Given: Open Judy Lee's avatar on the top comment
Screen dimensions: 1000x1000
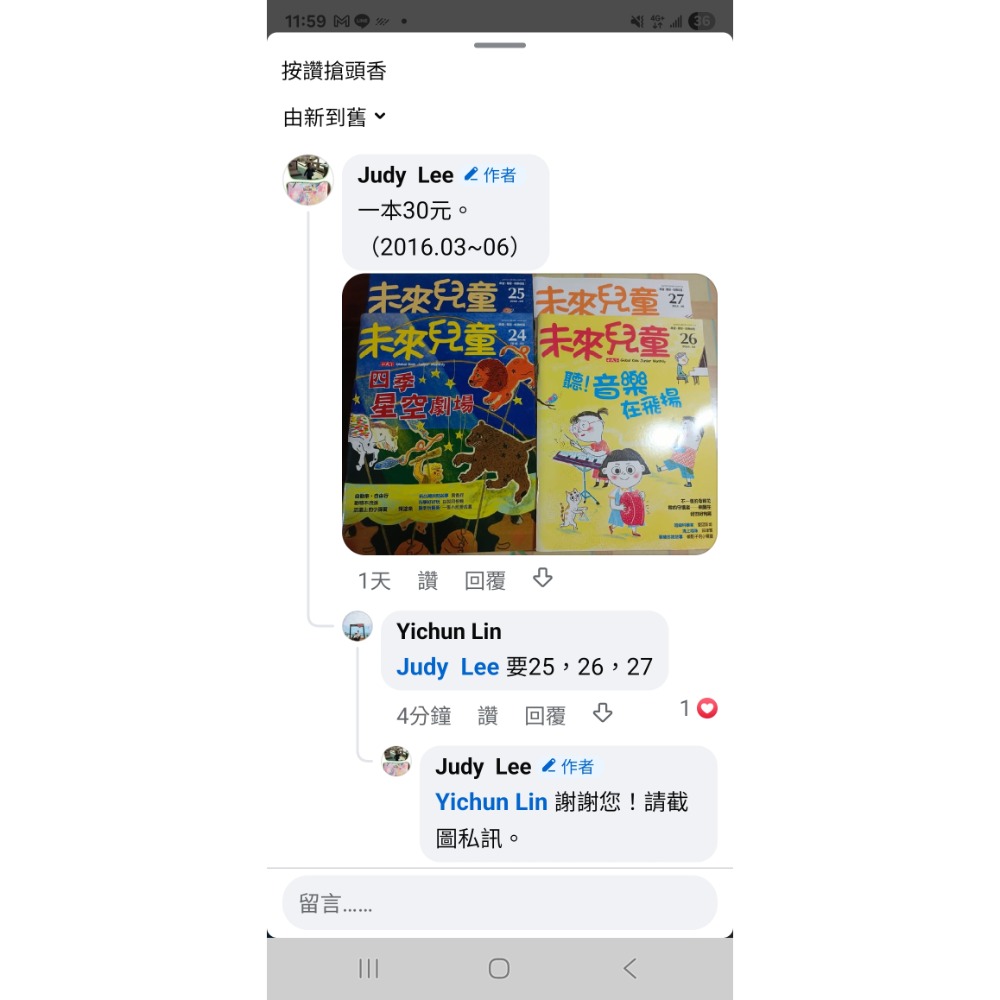Looking at the screenshot, I should [x=308, y=180].
